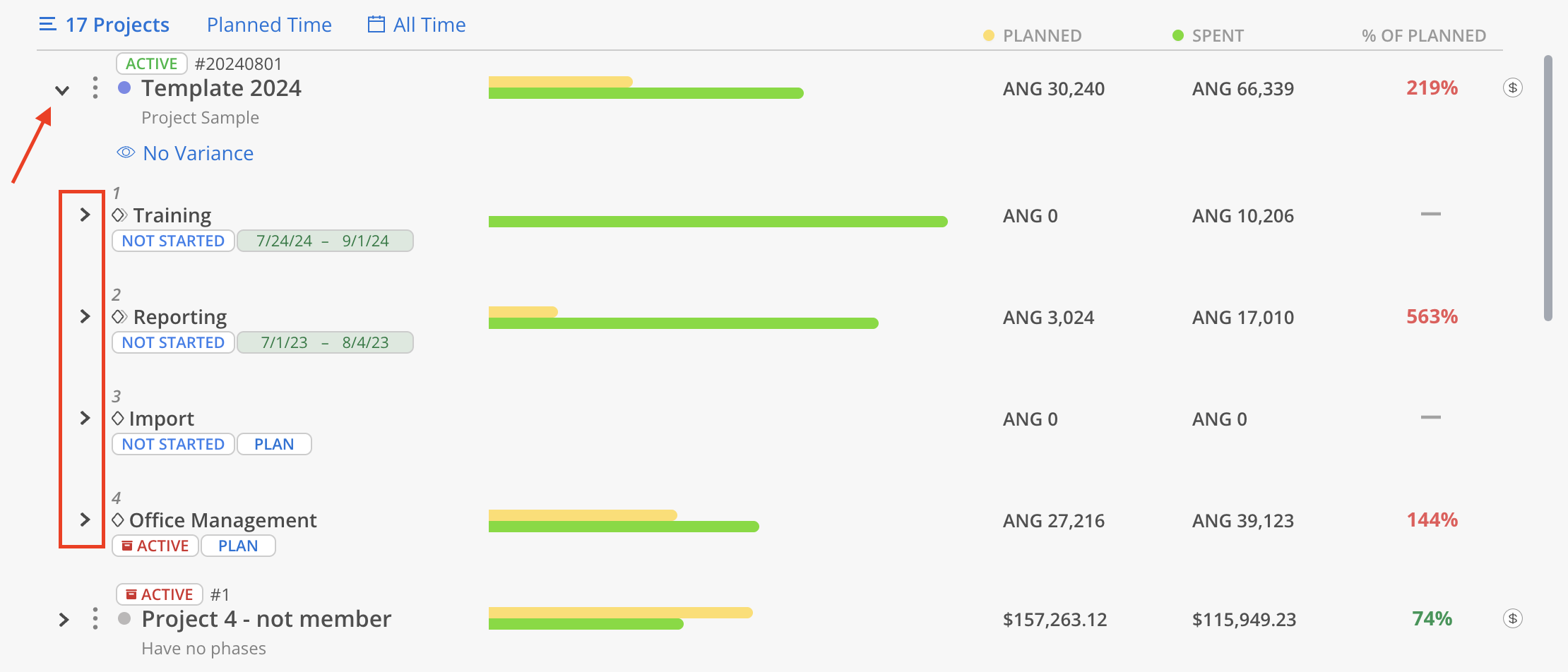Open the Reporting phase date range

325,342
